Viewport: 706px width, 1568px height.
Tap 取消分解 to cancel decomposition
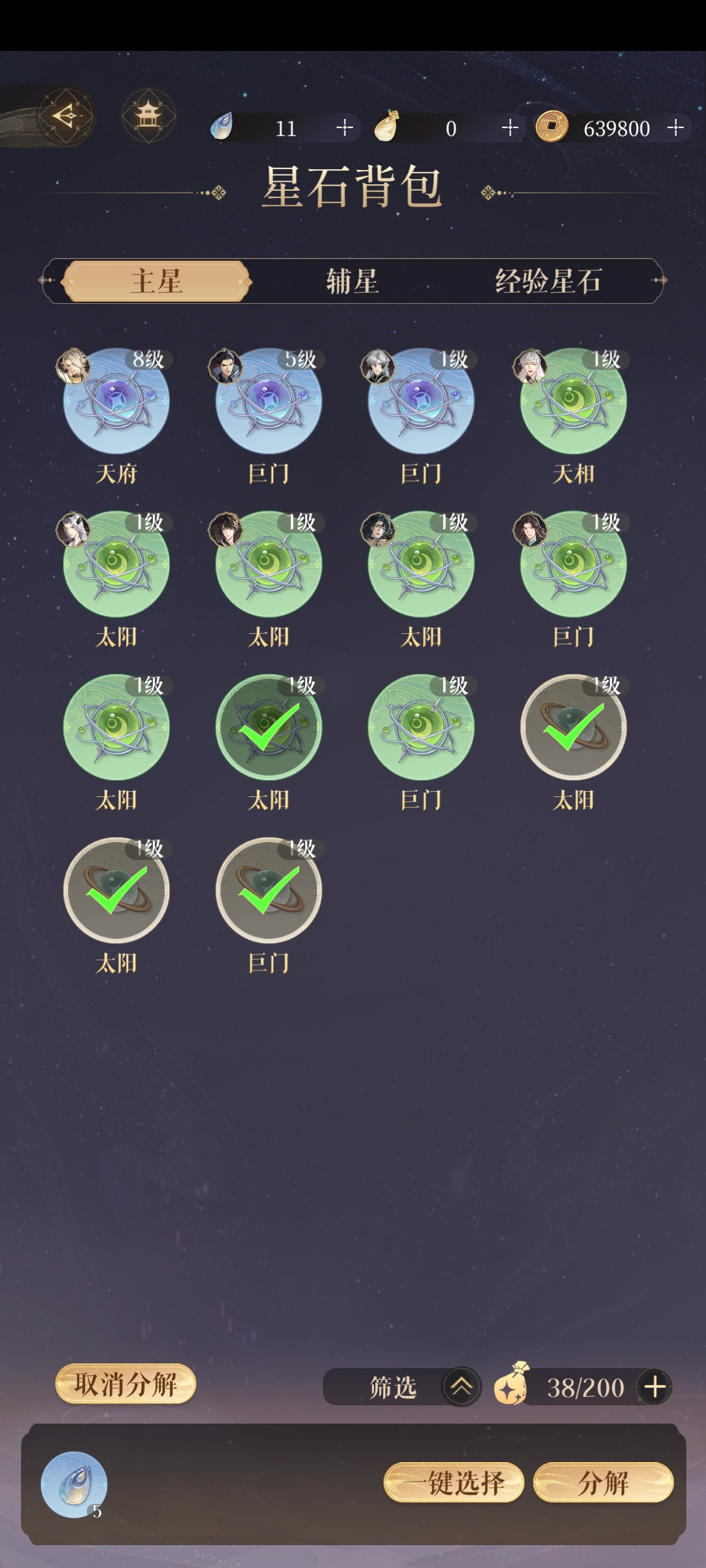pos(126,1384)
